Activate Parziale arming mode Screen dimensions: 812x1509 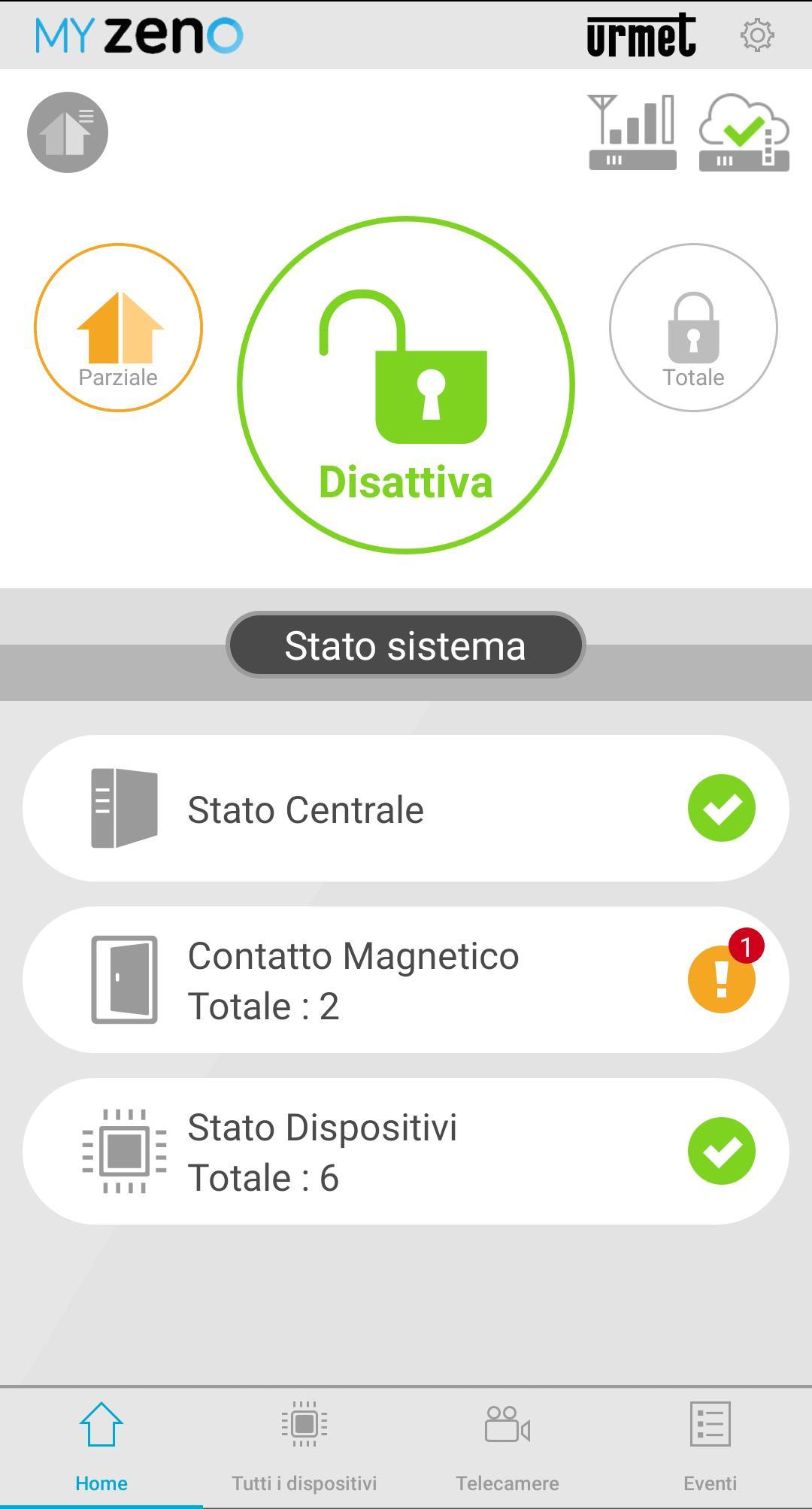(118, 327)
